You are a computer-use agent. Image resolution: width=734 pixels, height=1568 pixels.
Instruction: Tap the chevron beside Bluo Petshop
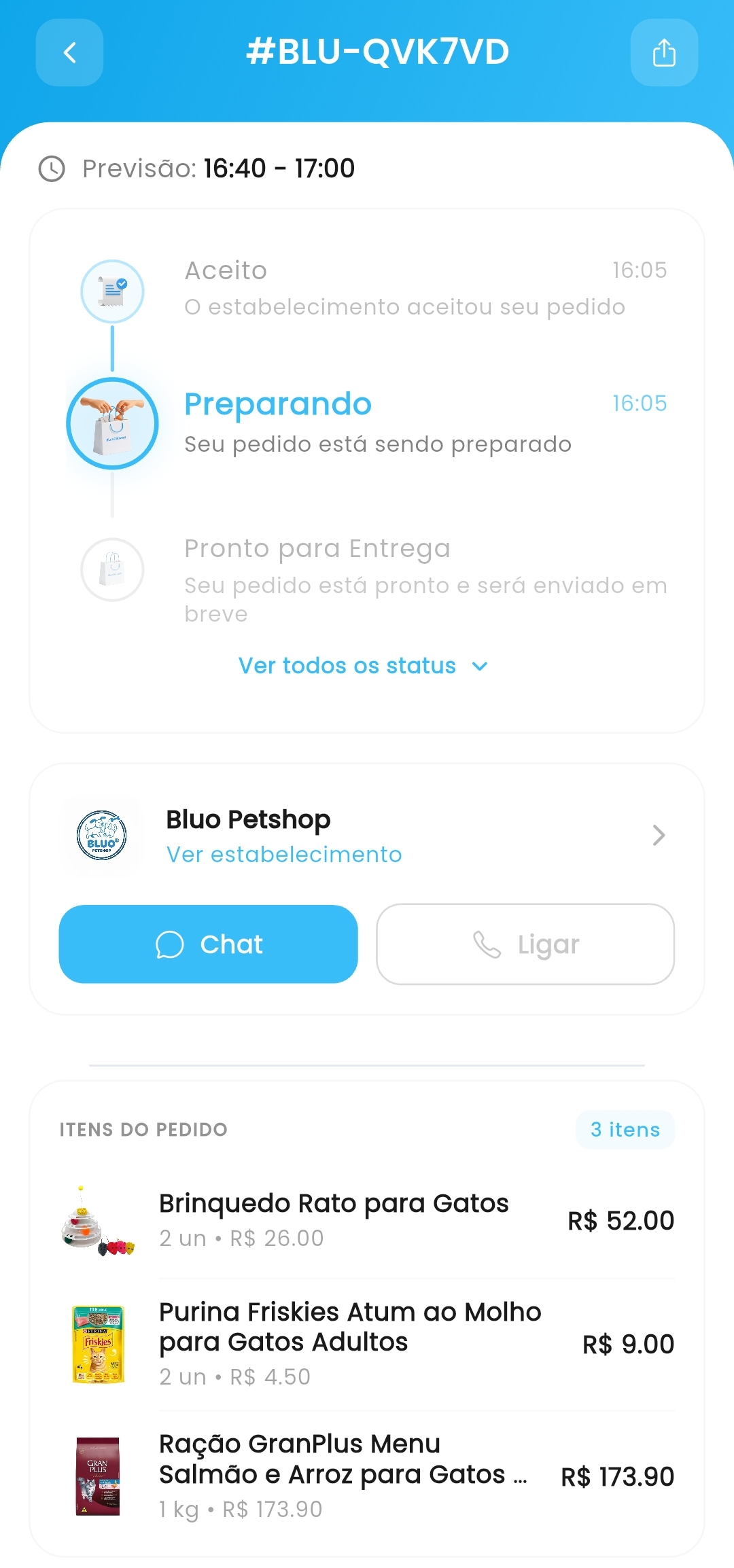pyautogui.click(x=658, y=835)
